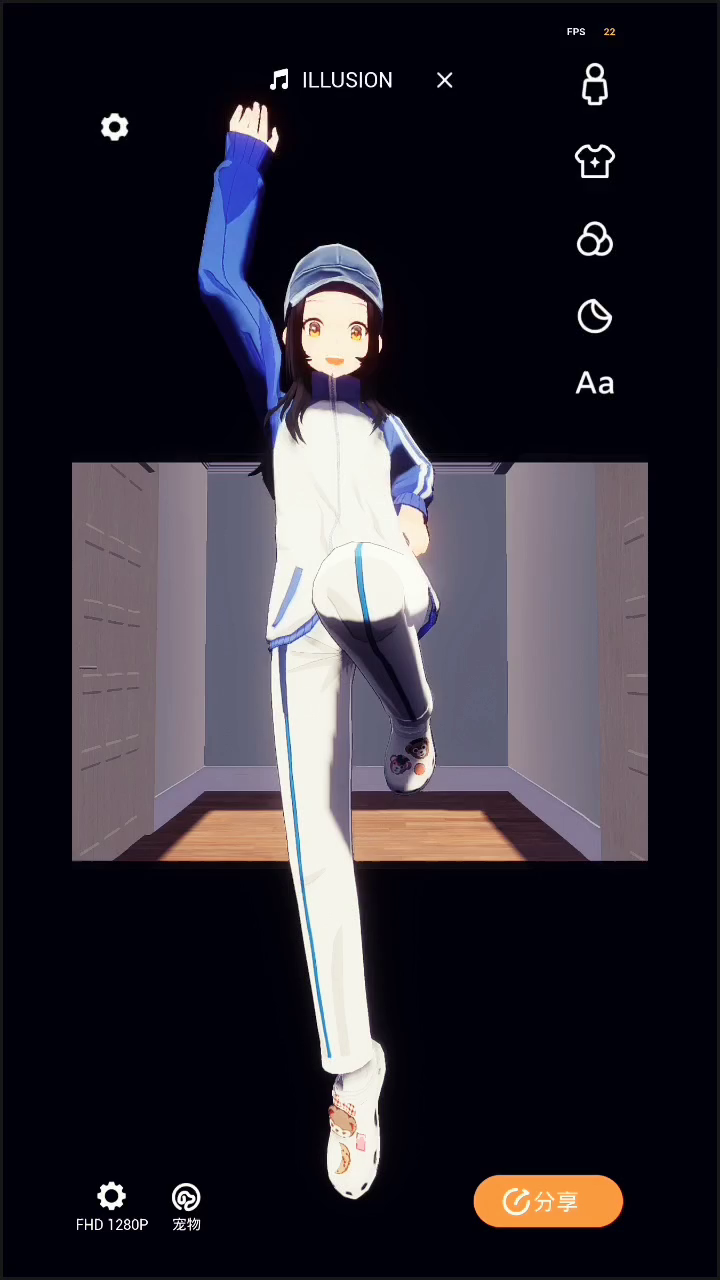720x1280 pixels.
Task: Tap the orange 分享 share button
Action: 548,1201
